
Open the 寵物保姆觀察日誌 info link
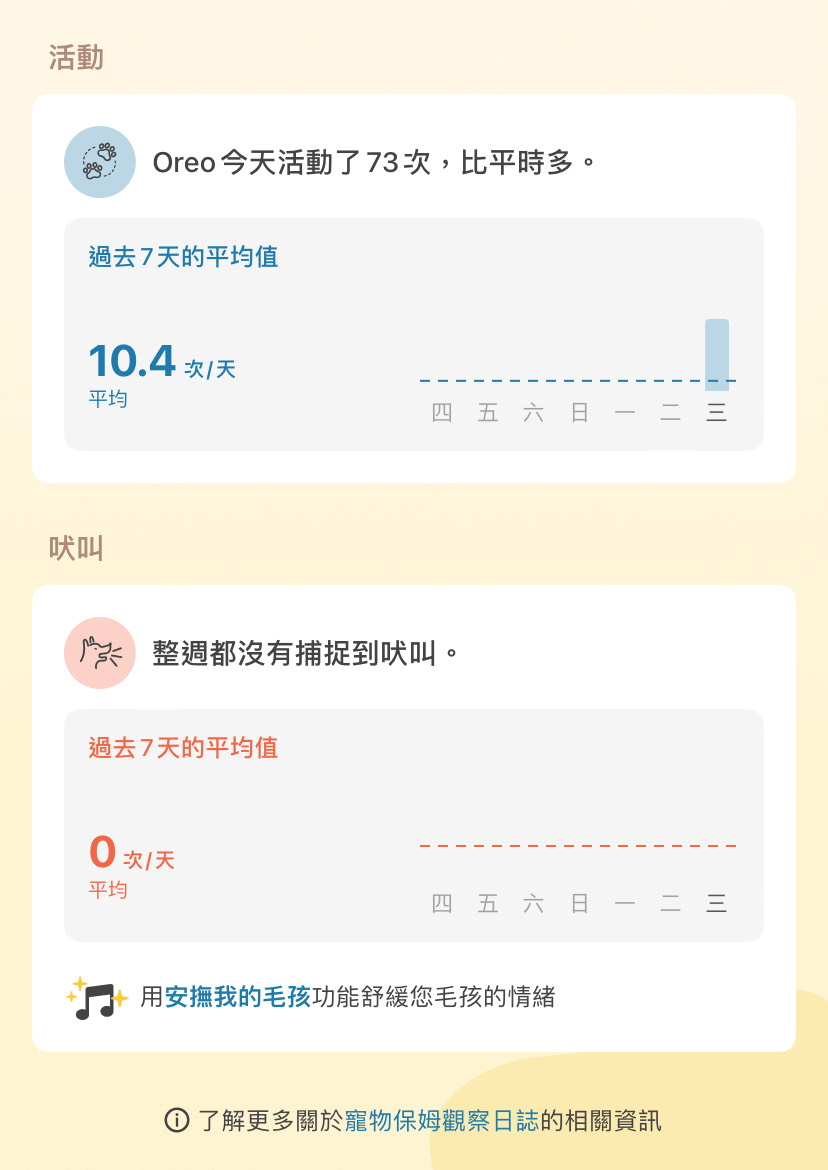[x=442, y=1121]
